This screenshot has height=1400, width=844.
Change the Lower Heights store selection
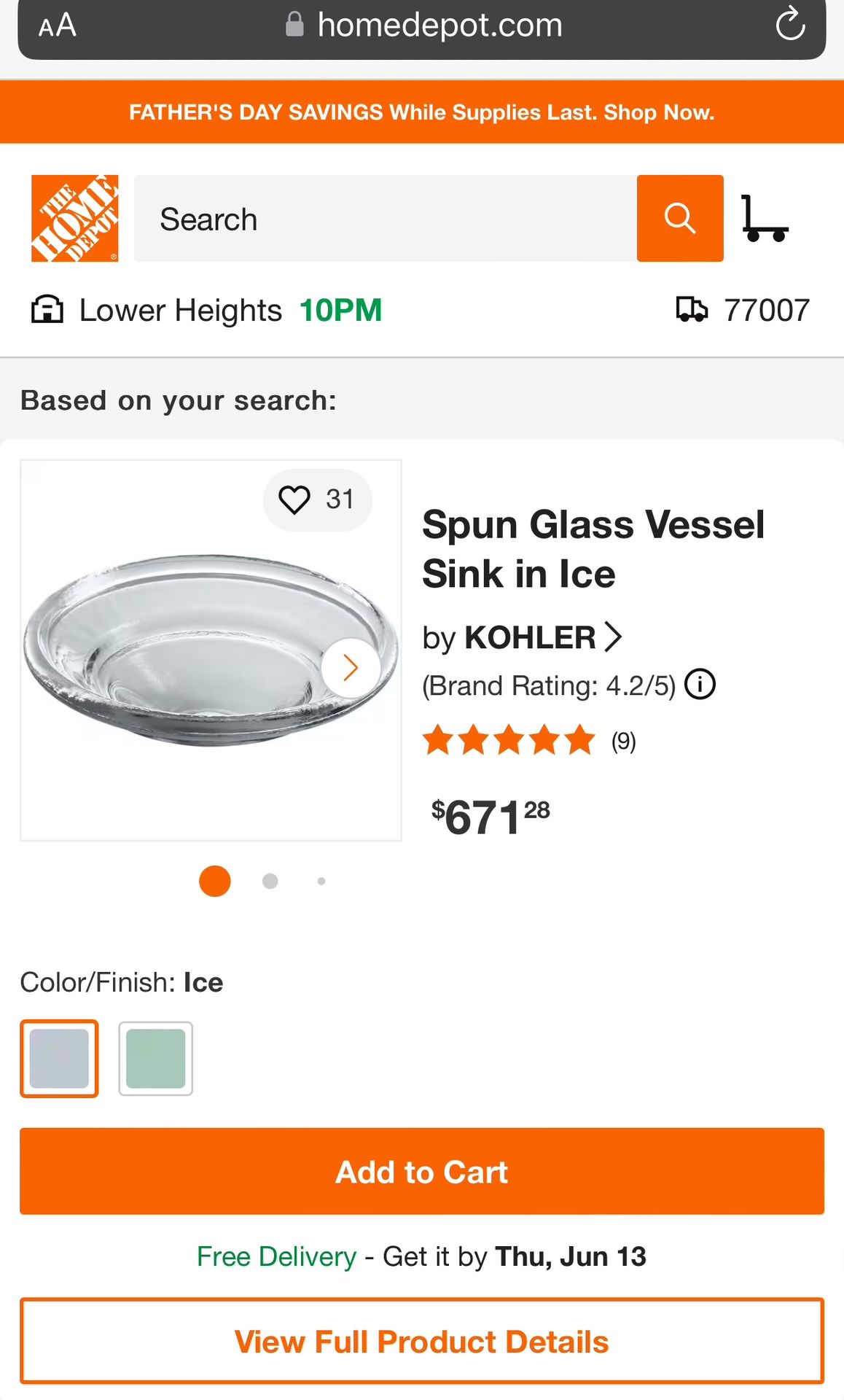tap(179, 309)
